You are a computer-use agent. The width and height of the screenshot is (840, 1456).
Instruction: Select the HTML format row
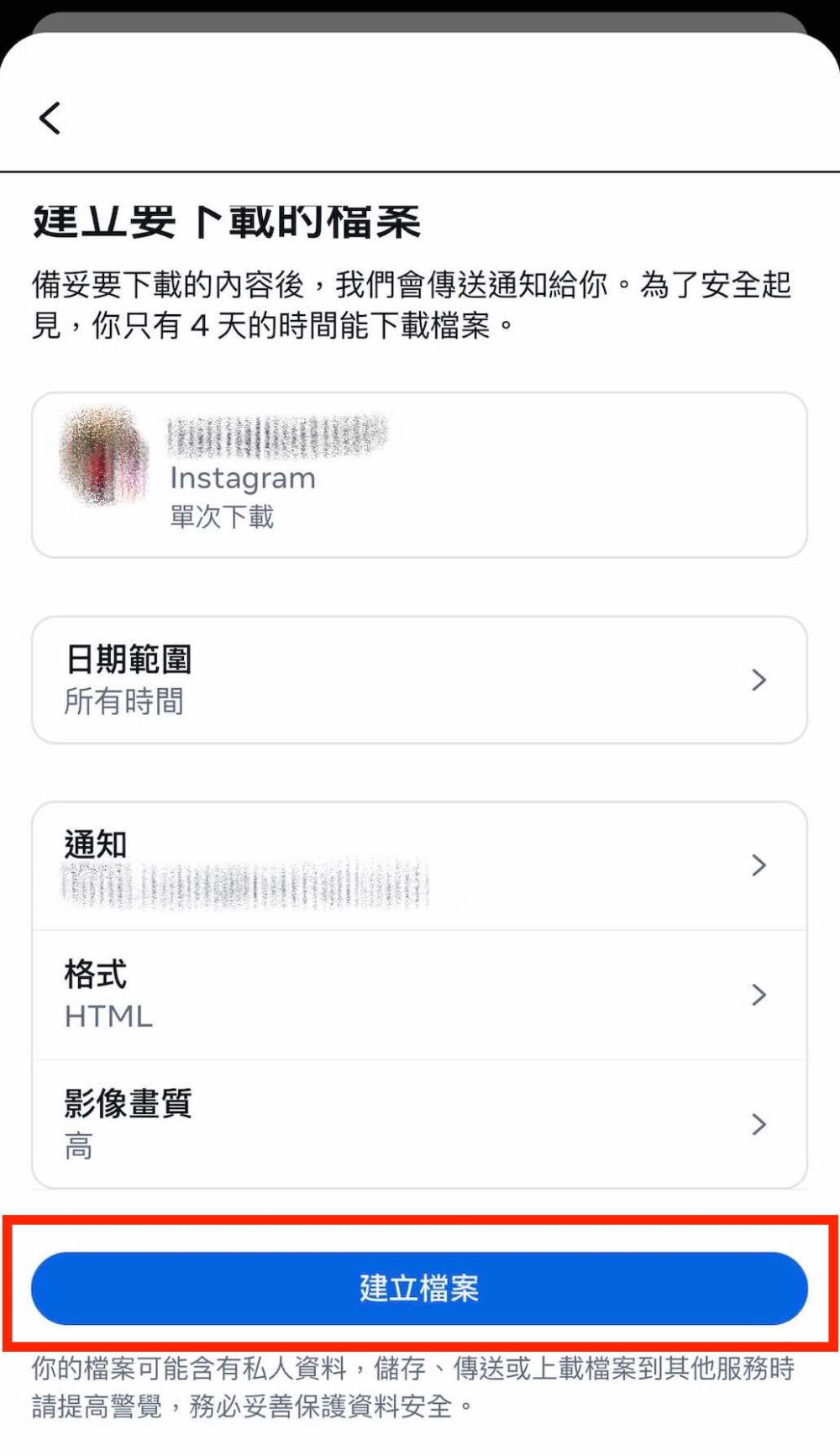(x=107, y=1017)
